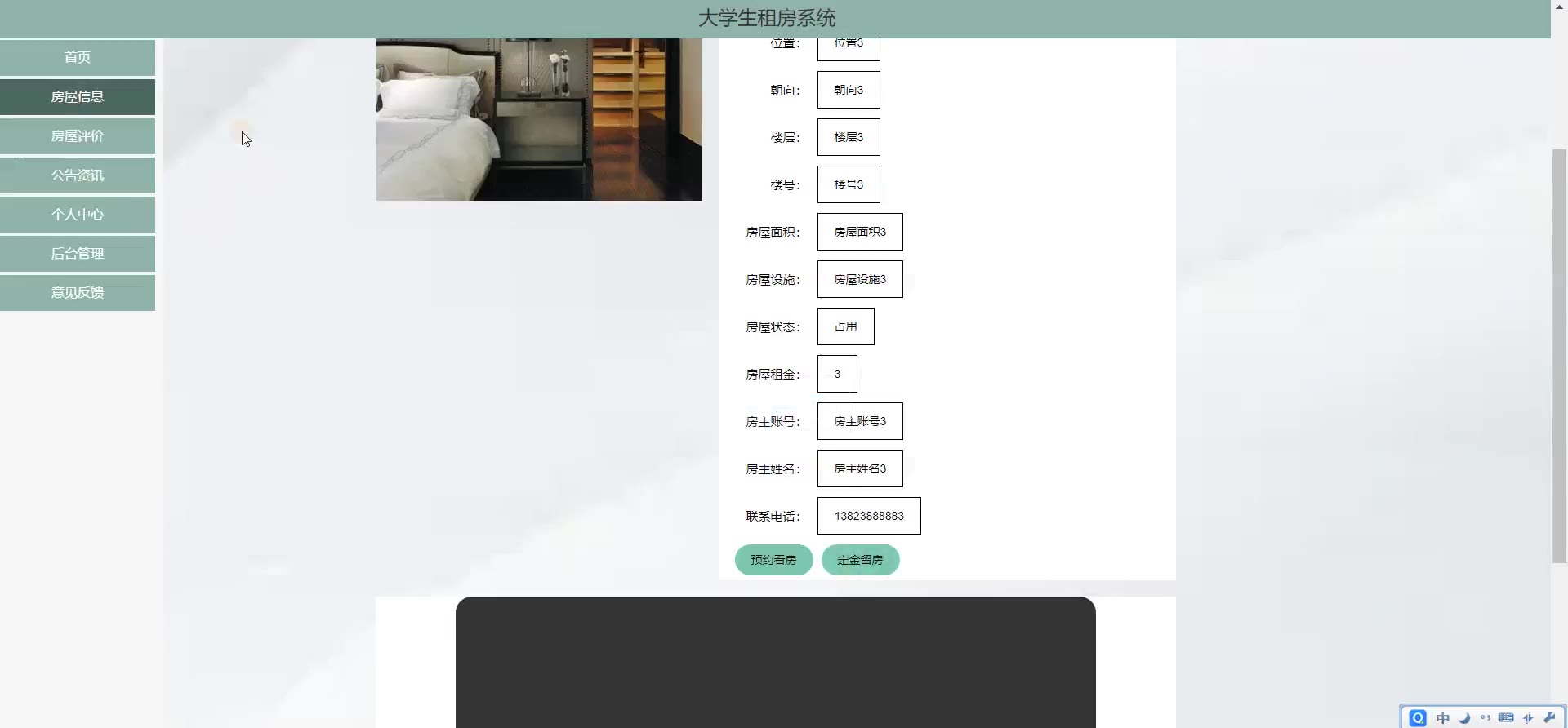Image resolution: width=1568 pixels, height=728 pixels.
Task: Enter 后台管理 admin backend
Action: click(x=78, y=253)
